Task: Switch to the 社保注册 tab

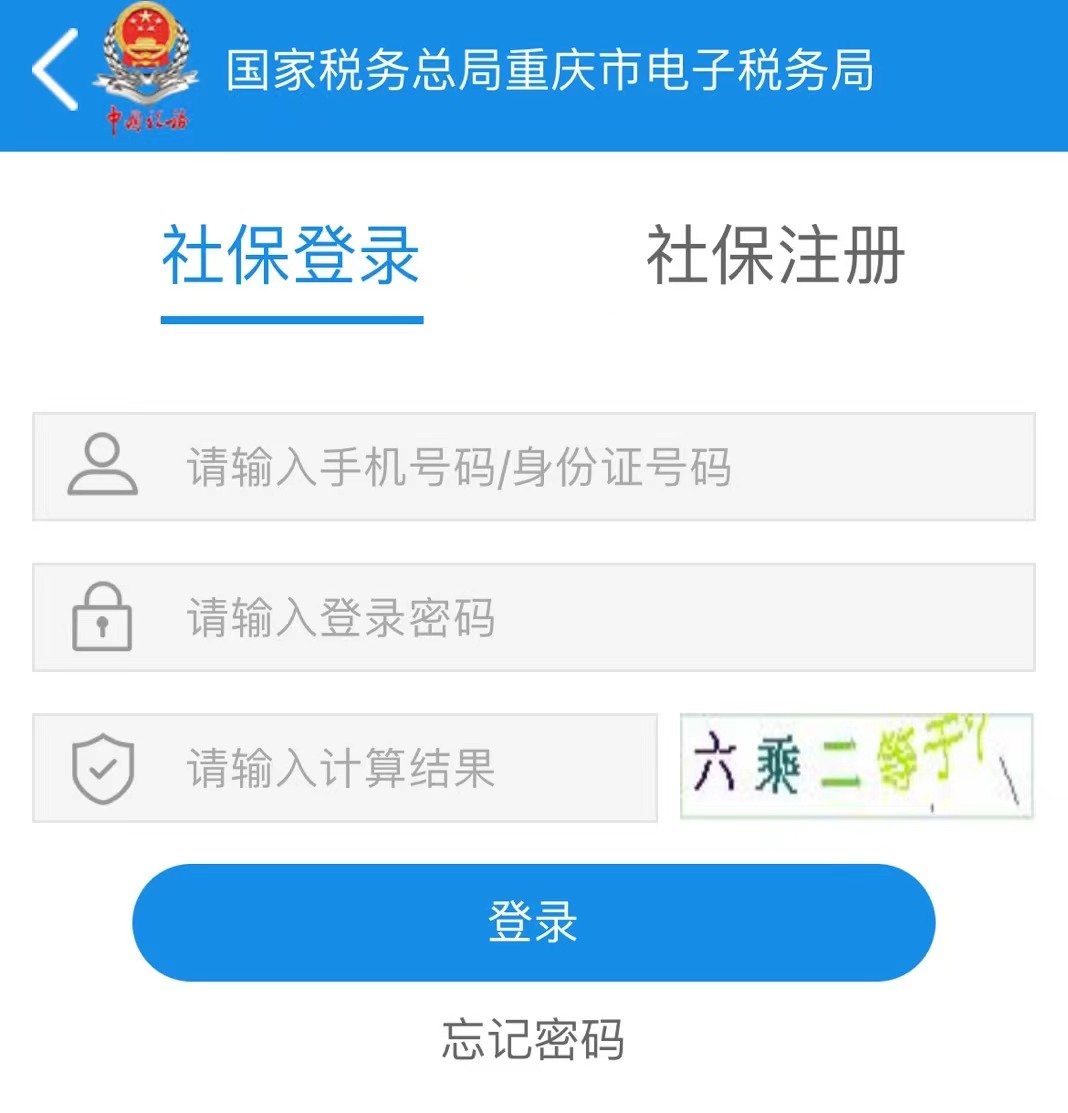Action: coord(775,256)
